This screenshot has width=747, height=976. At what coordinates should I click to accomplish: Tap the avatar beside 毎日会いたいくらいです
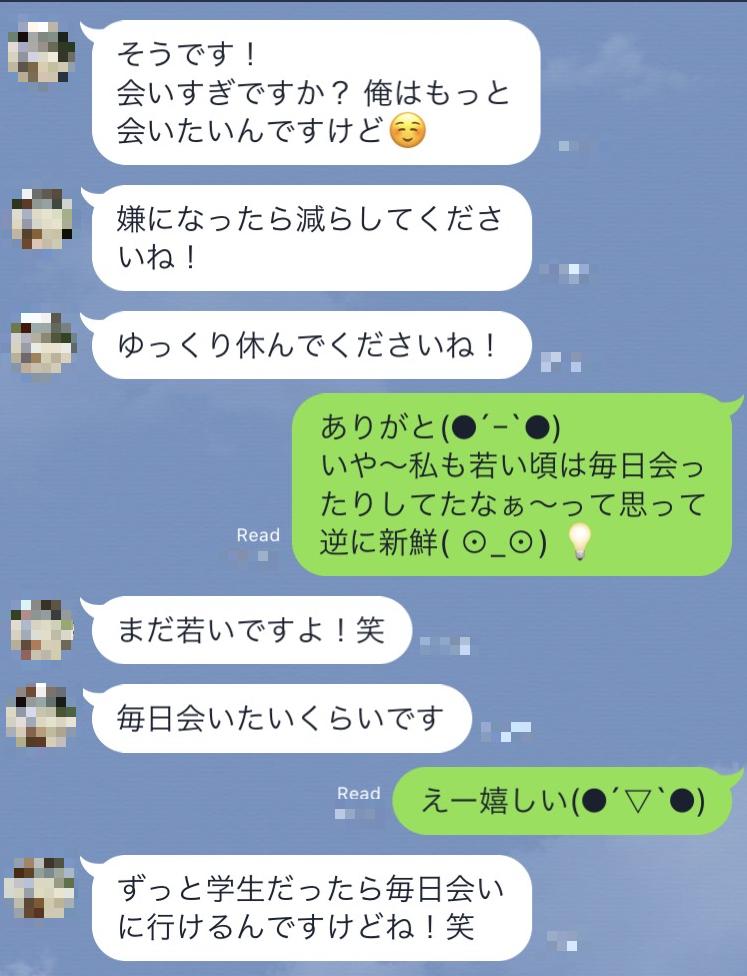pos(41,716)
